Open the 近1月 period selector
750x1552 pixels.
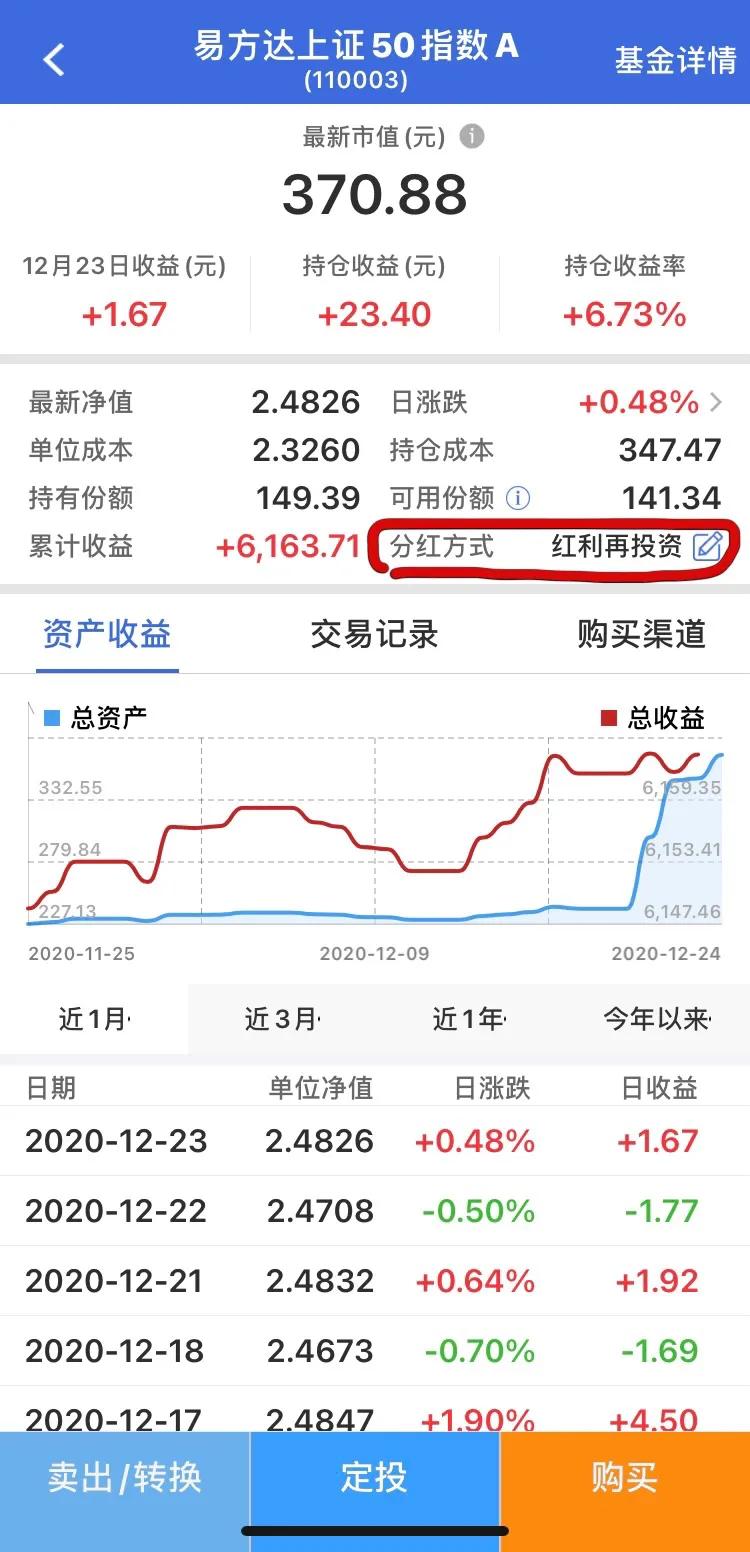point(93,1018)
